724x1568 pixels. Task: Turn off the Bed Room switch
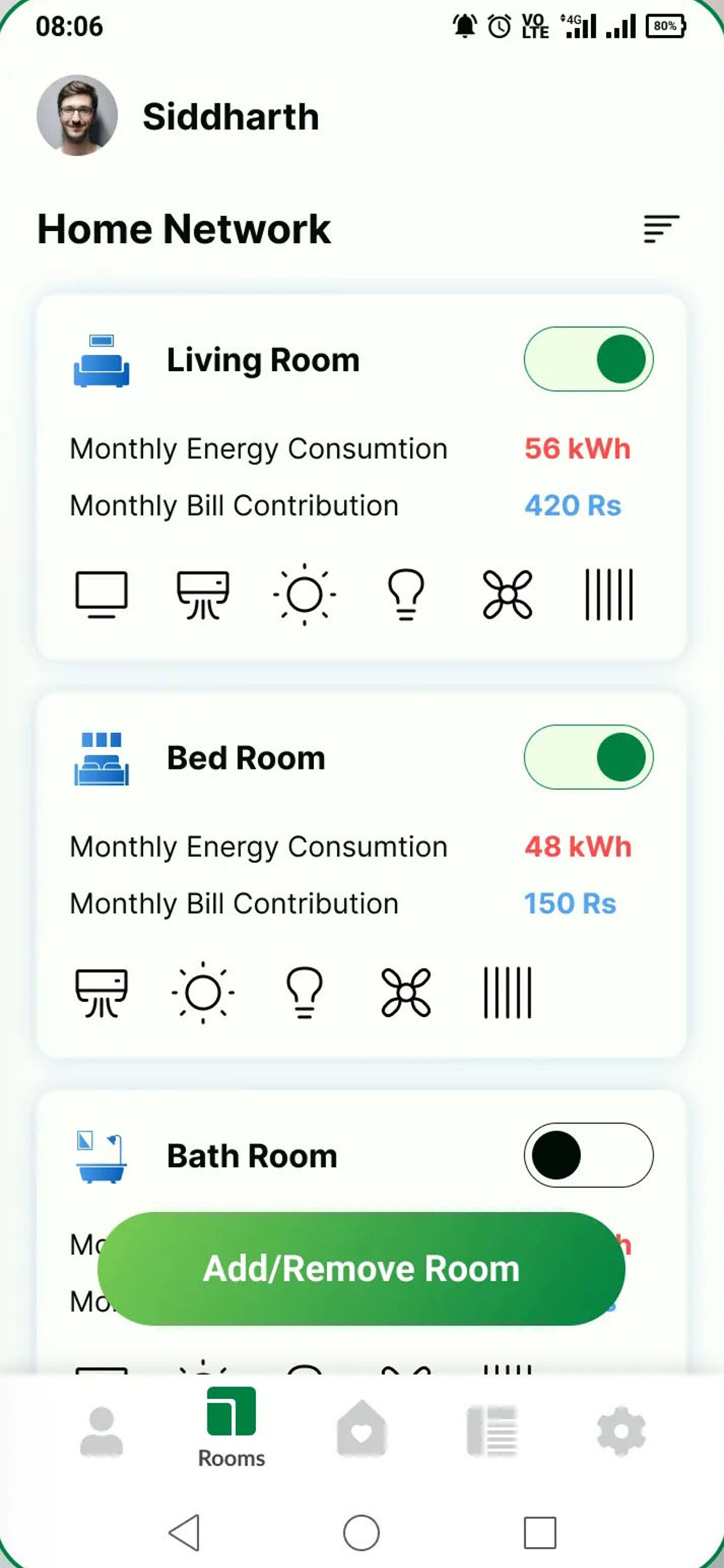(588, 756)
